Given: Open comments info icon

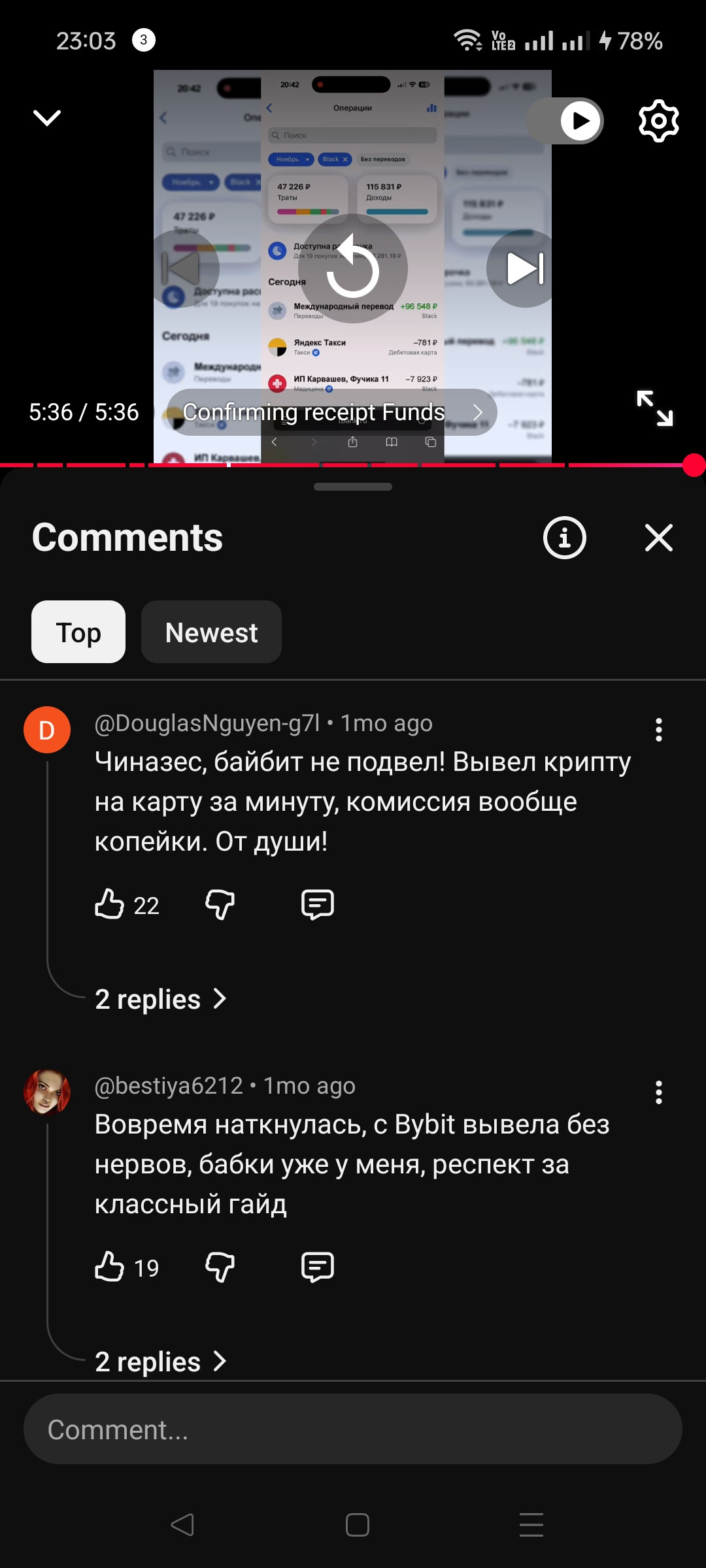Looking at the screenshot, I should 564,538.
